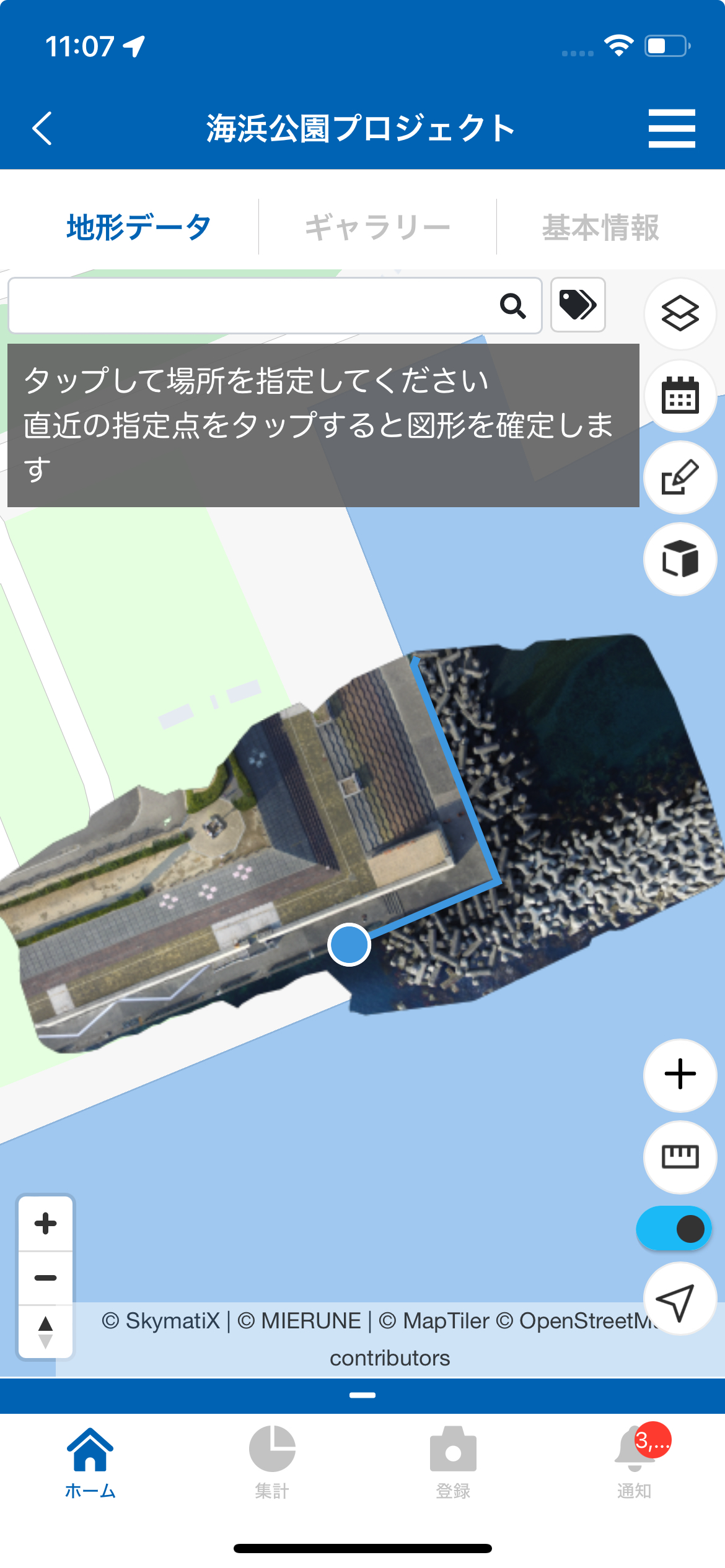Image resolution: width=725 pixels, height=1568 pixels.
Task: Switch to the 基本情報 tab
Action: coord(600,227)
